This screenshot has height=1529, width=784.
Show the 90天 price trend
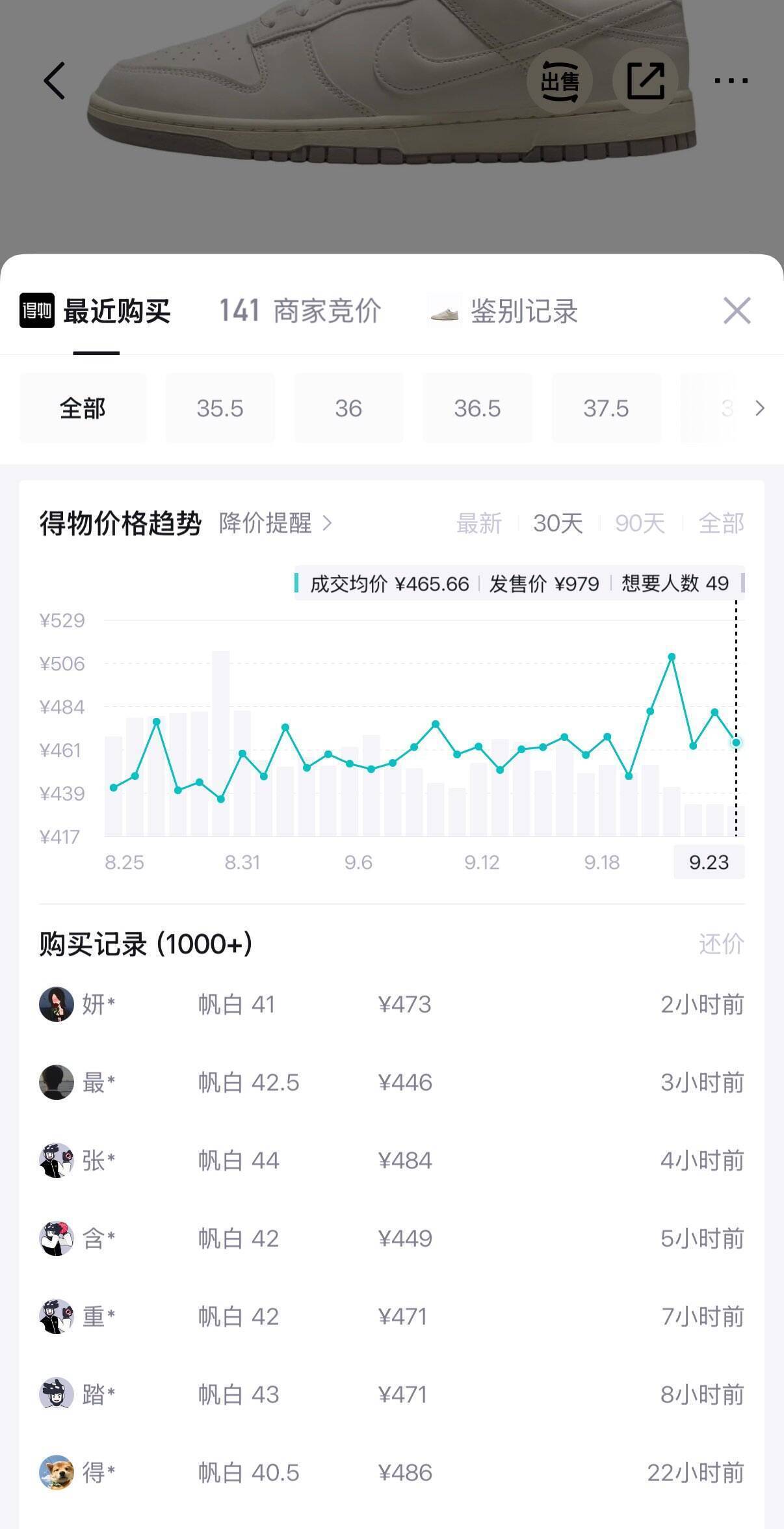[x=640, y=523]
